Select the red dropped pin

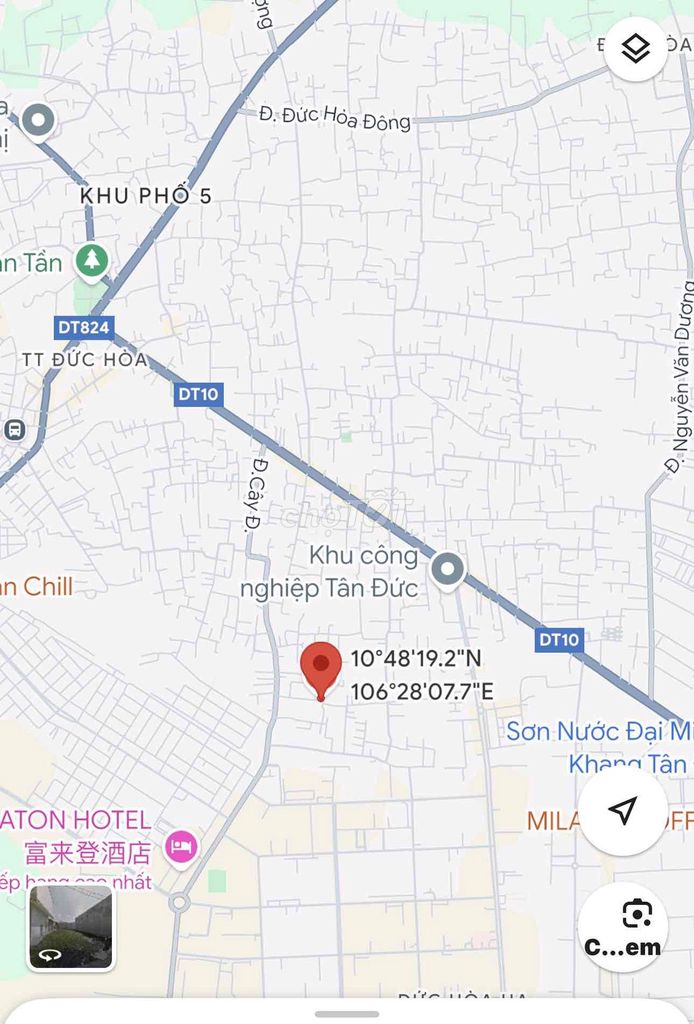tap(321, 669)
